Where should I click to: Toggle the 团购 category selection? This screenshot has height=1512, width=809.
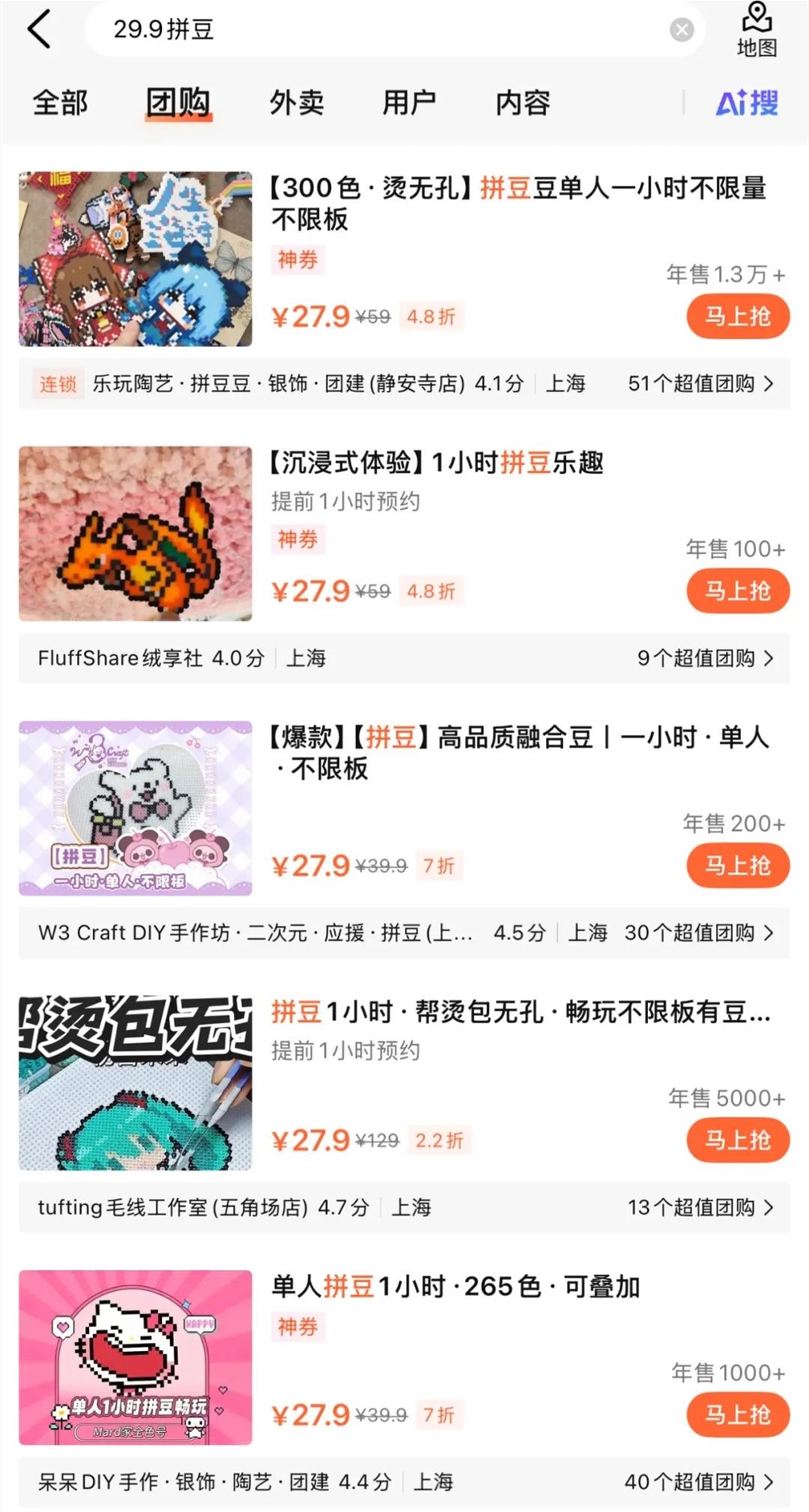(x=177, y=102)
